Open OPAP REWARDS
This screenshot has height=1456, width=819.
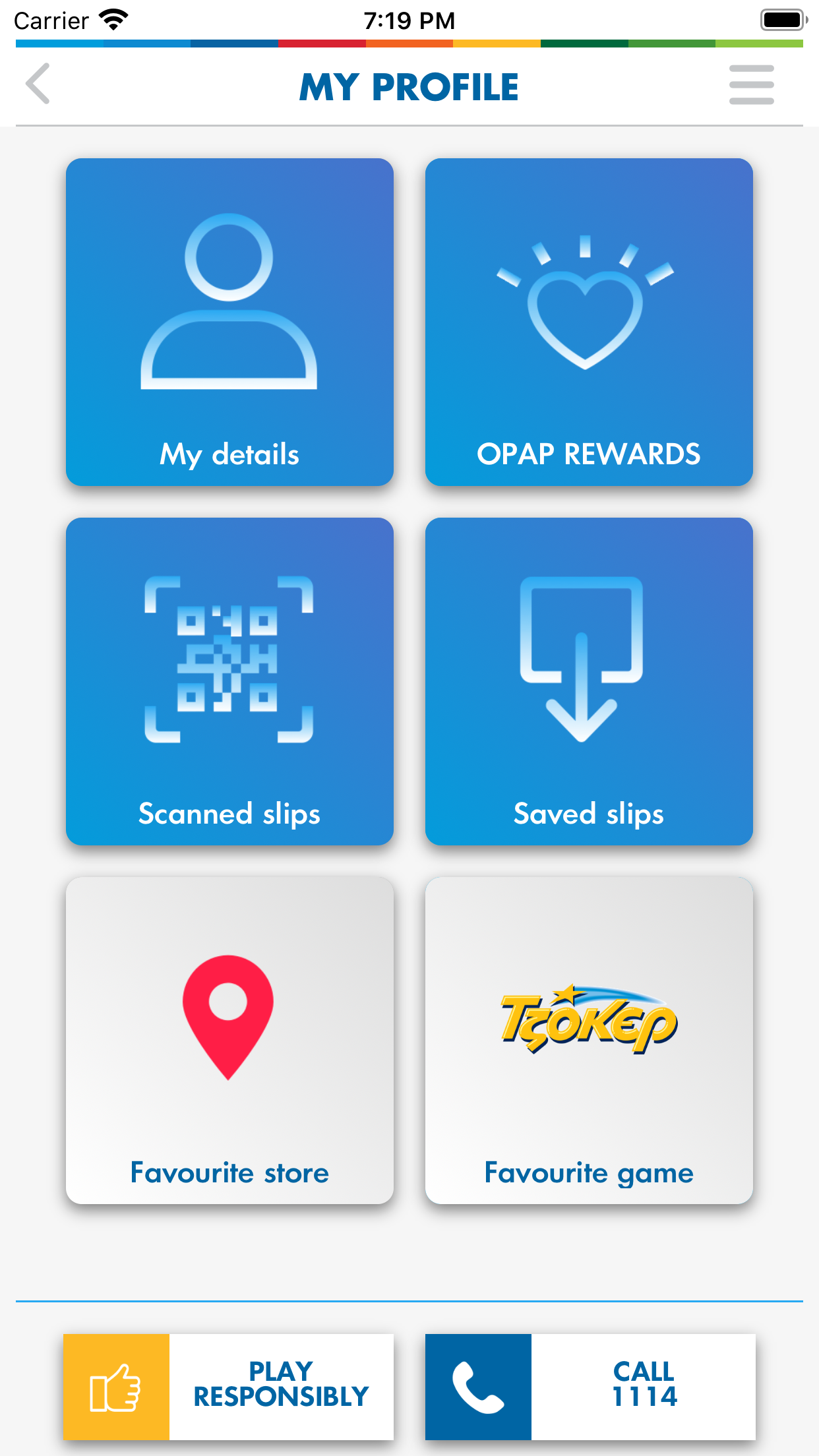pyautogui.click(x=589, y=322)
